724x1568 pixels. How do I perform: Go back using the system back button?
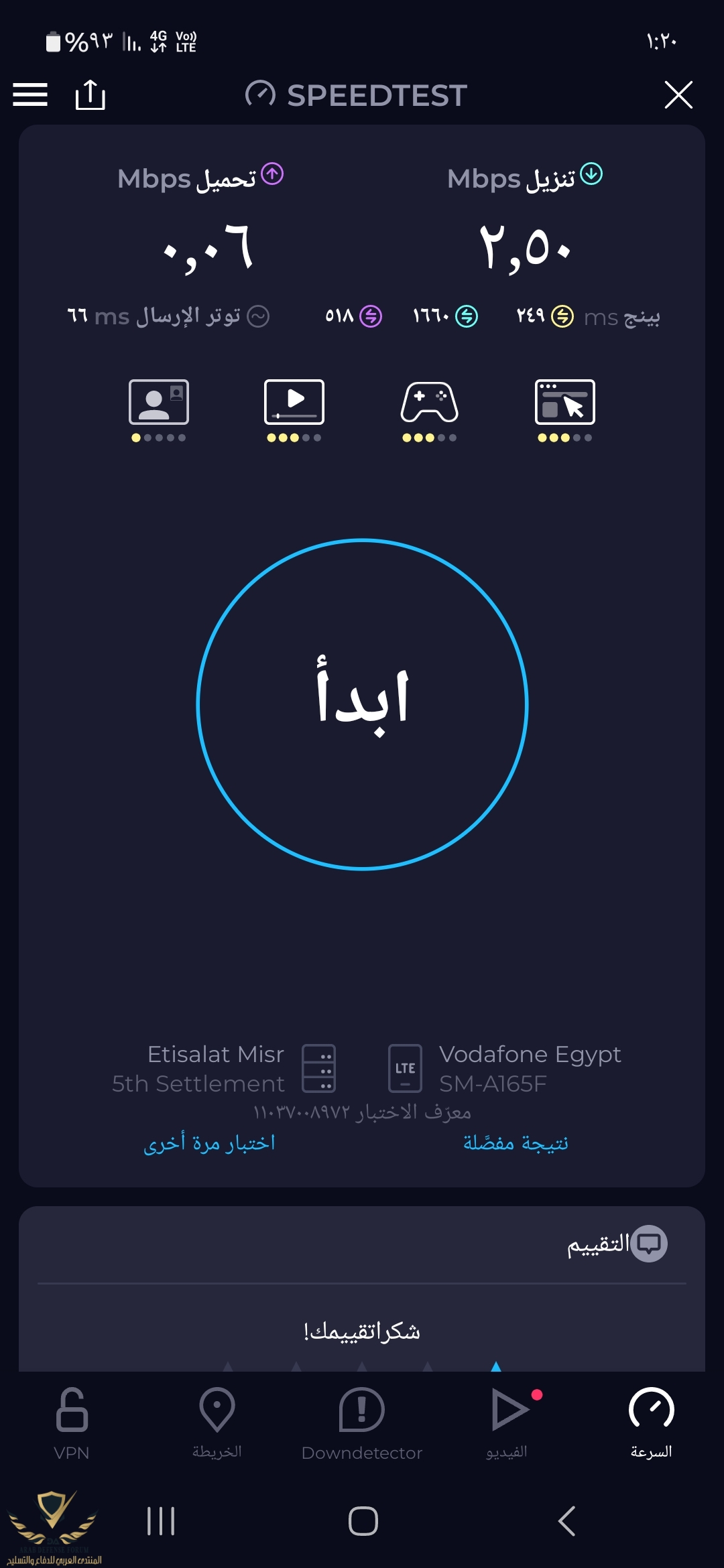[x=566, y=1520]
